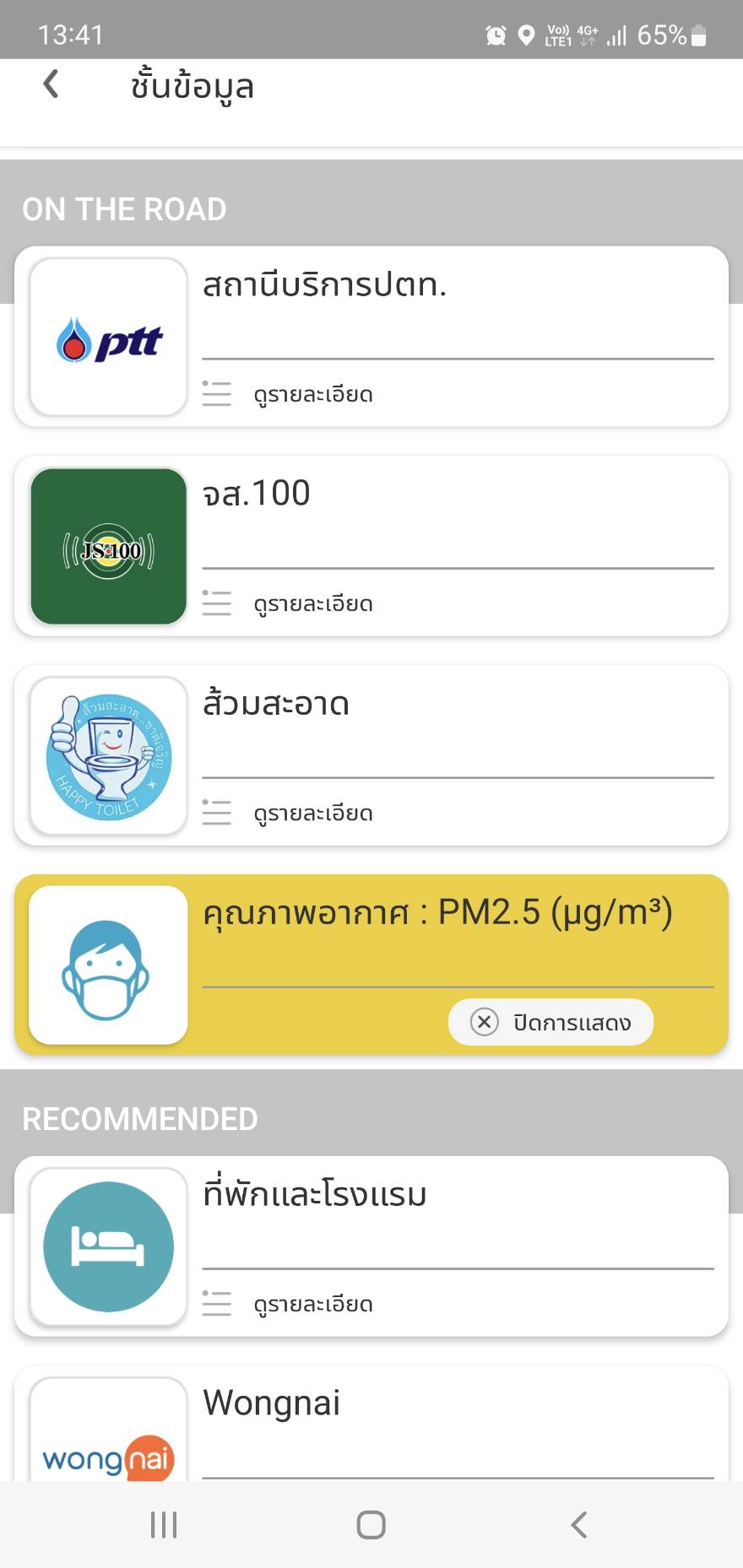Tap the ON THE ROAD section header

point(124,208)
